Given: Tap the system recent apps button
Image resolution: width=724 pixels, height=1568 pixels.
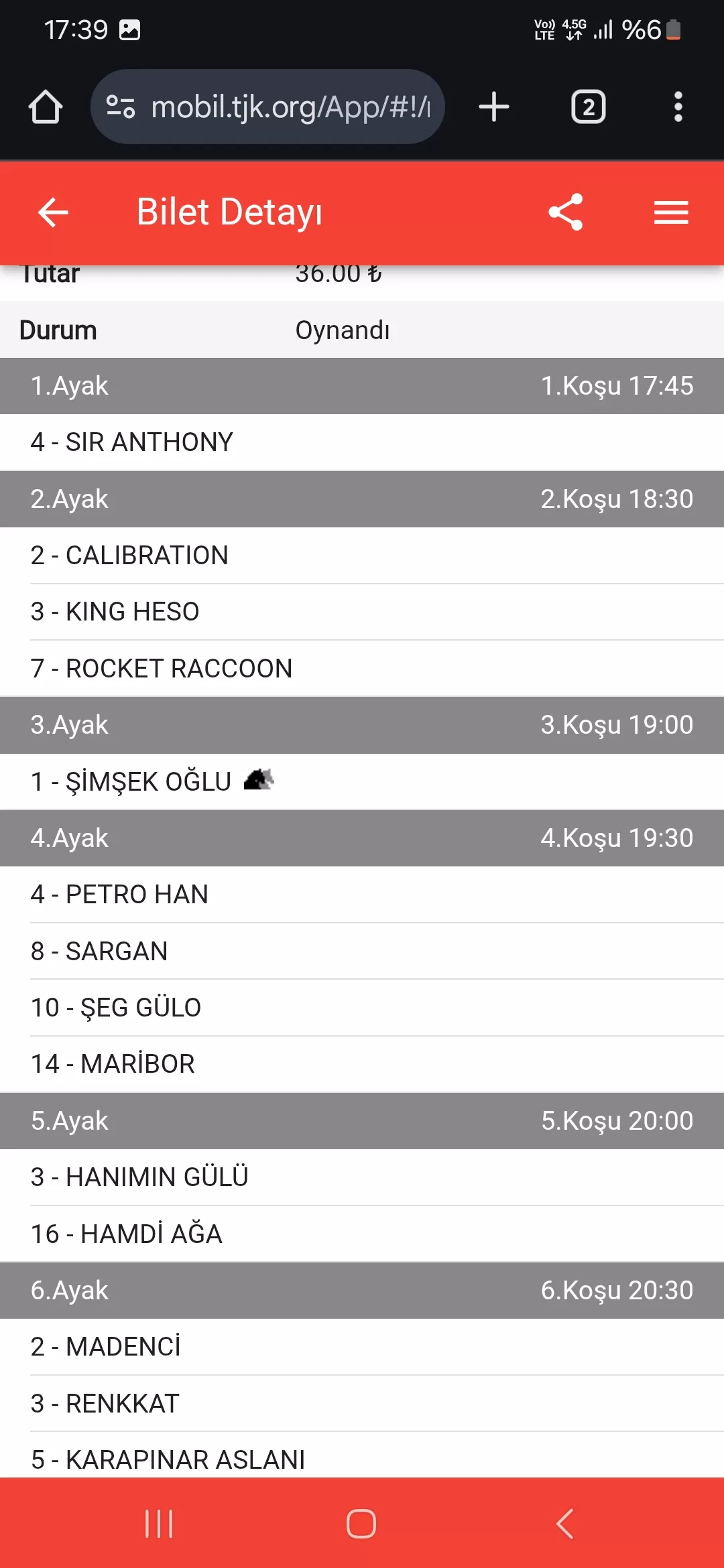Looking at the screenshot, I should coord(159,1523).
